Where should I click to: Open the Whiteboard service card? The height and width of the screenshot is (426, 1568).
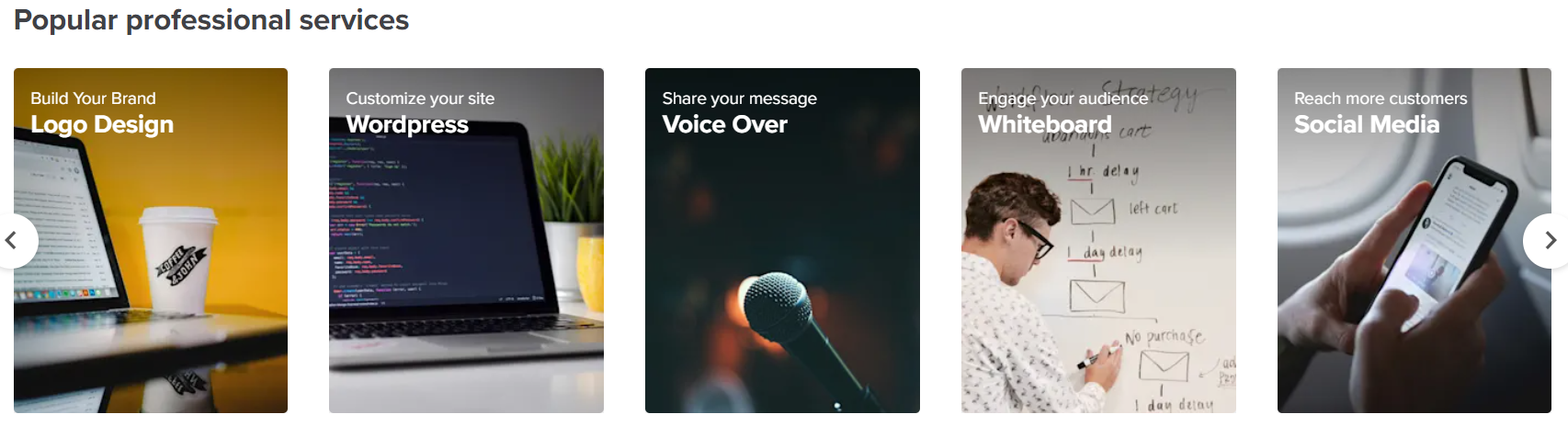1098,241
